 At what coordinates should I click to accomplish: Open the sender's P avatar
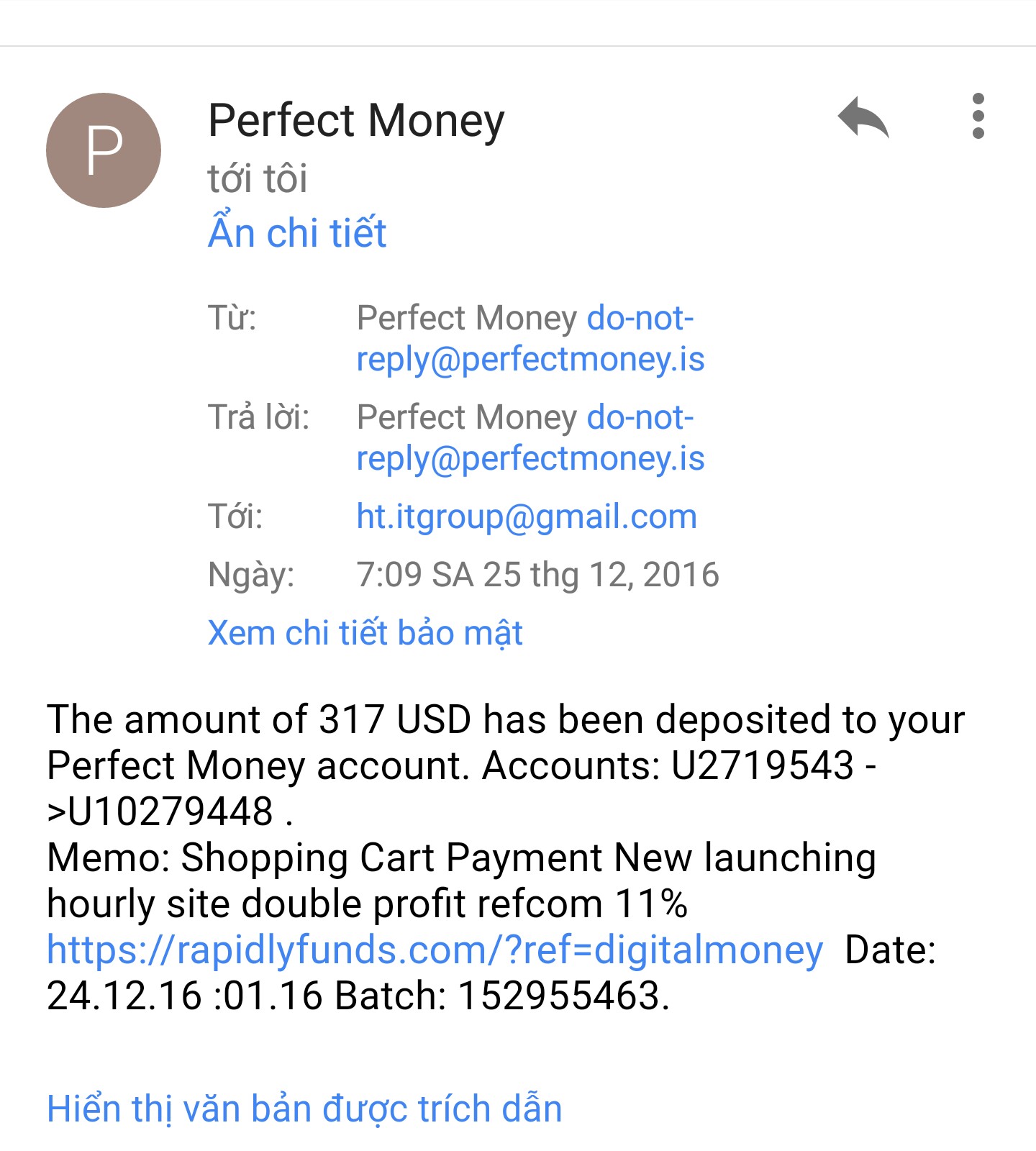(x=104, y=150)
